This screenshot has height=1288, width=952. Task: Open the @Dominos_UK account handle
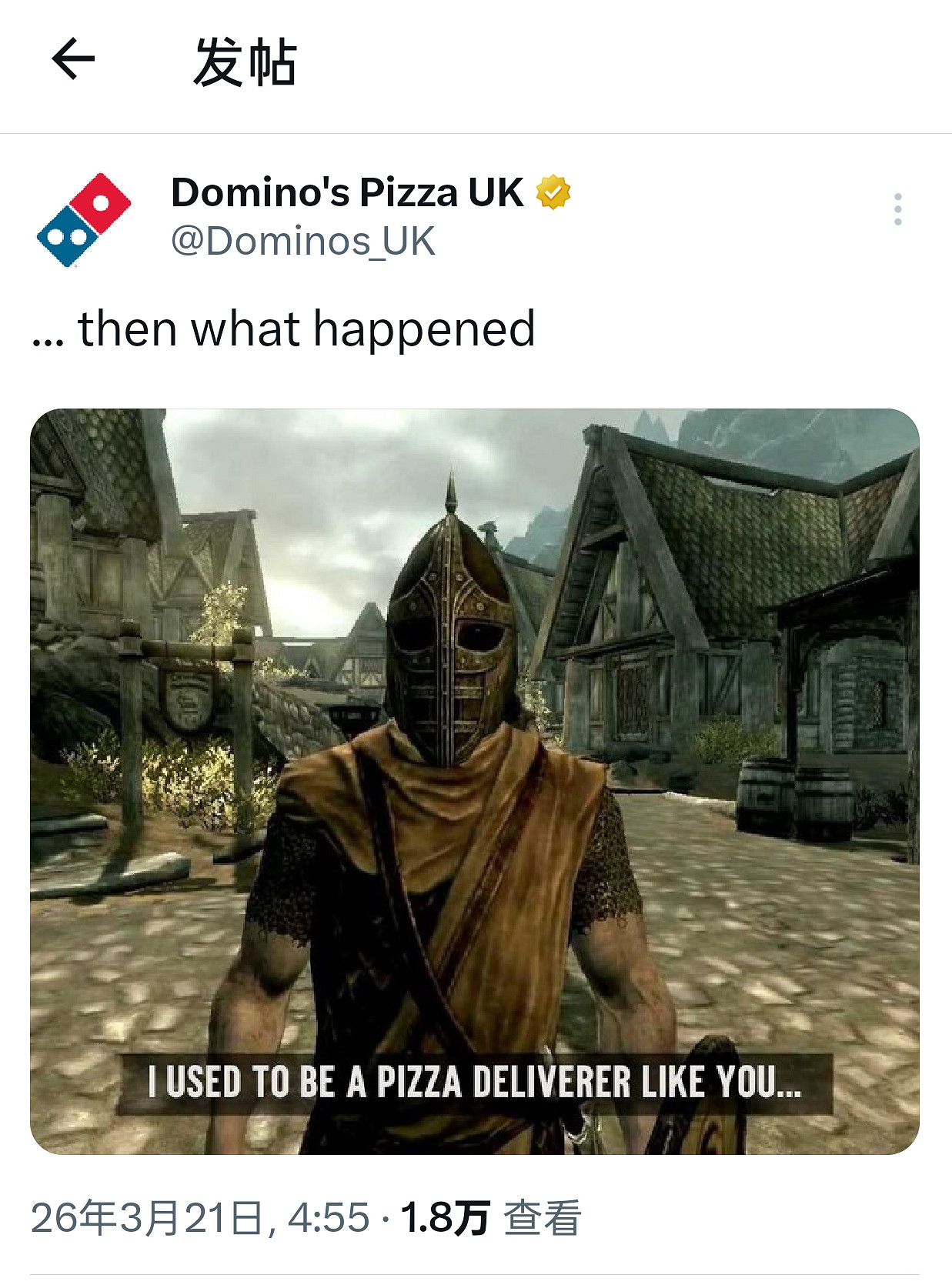302,242
